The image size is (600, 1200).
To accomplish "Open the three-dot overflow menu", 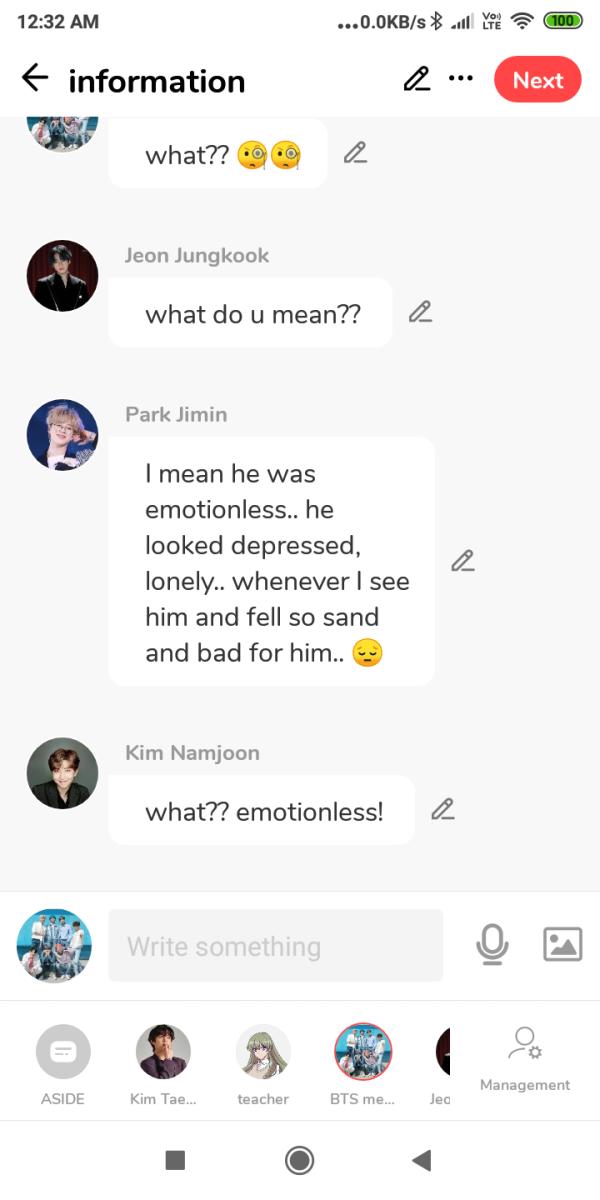I will coord(461,78).
